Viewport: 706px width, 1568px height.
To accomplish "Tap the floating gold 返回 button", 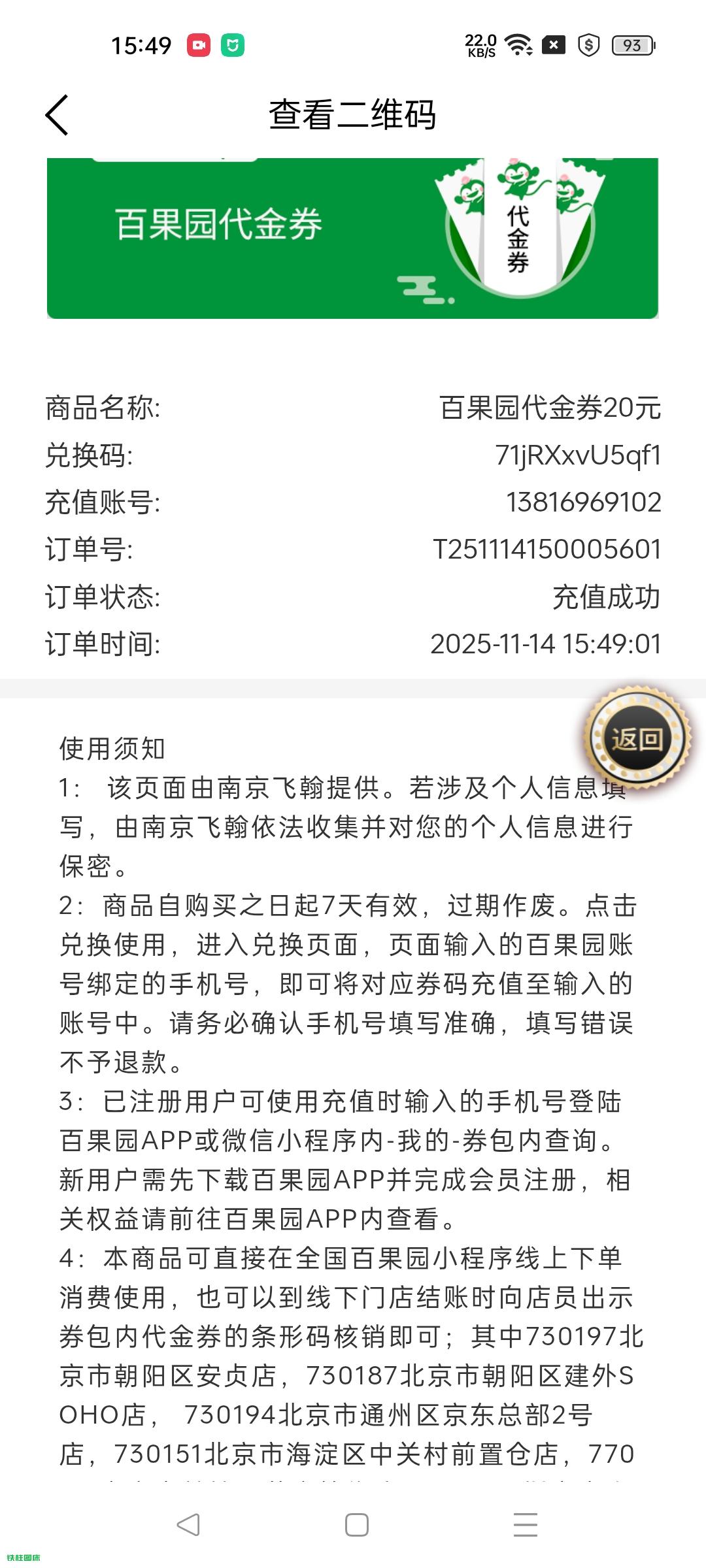I will tap(637, 739).
